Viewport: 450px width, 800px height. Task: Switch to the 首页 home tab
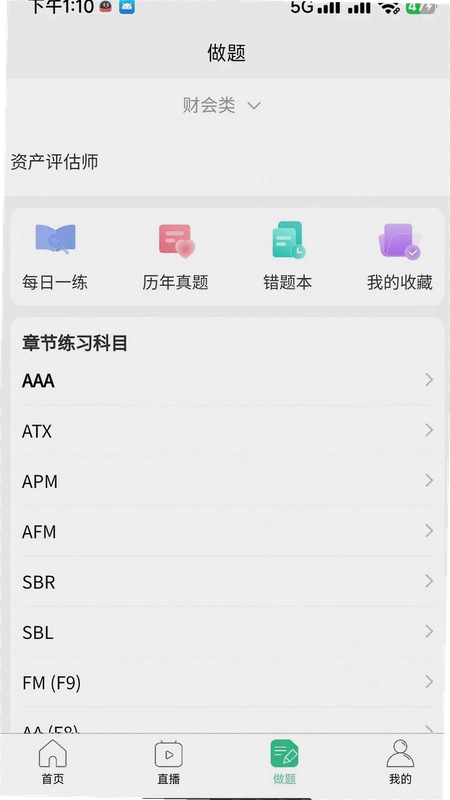53,762
